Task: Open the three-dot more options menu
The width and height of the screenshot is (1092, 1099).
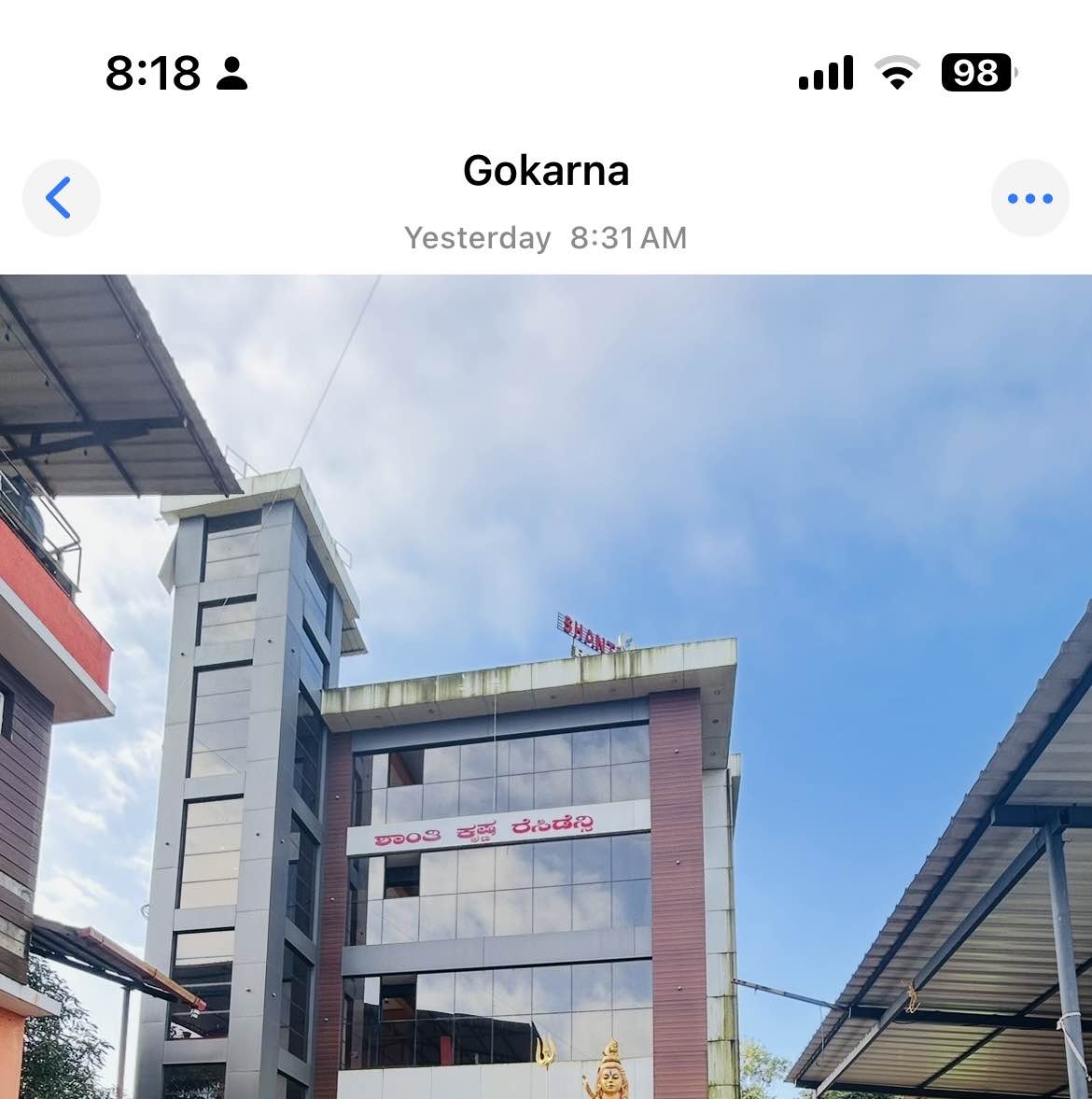Action: [x=1029, y=198]
